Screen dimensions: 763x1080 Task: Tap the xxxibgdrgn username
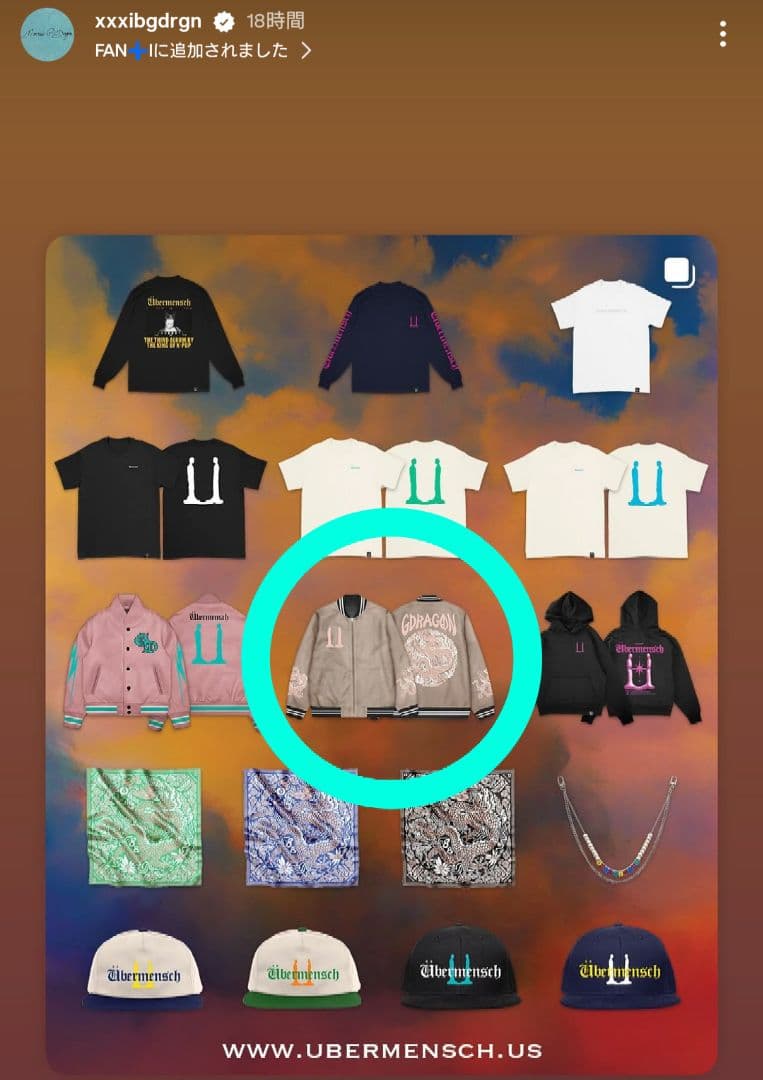click(x=148, y=21)
